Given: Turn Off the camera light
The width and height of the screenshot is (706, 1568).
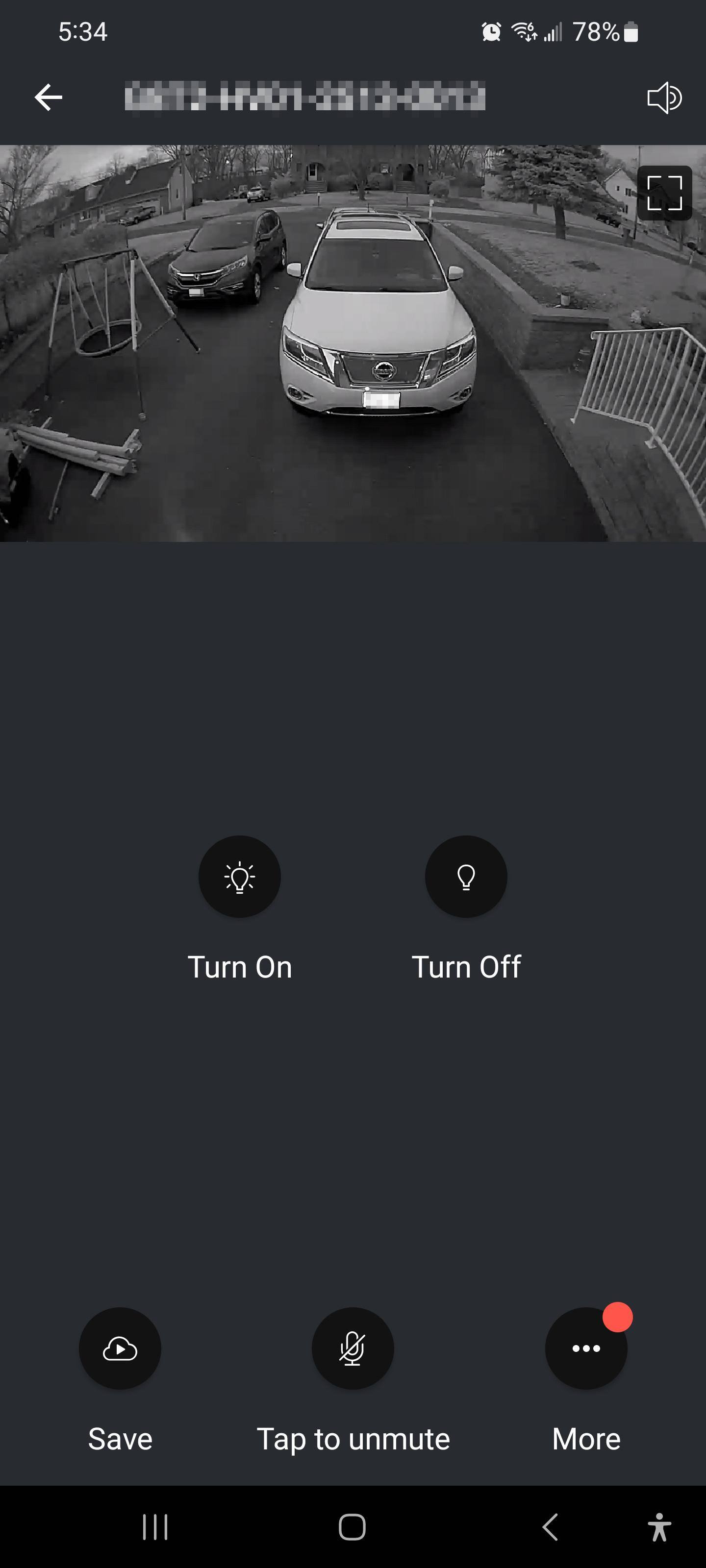Looking at the screenshot, I should [x=466, y=877].
